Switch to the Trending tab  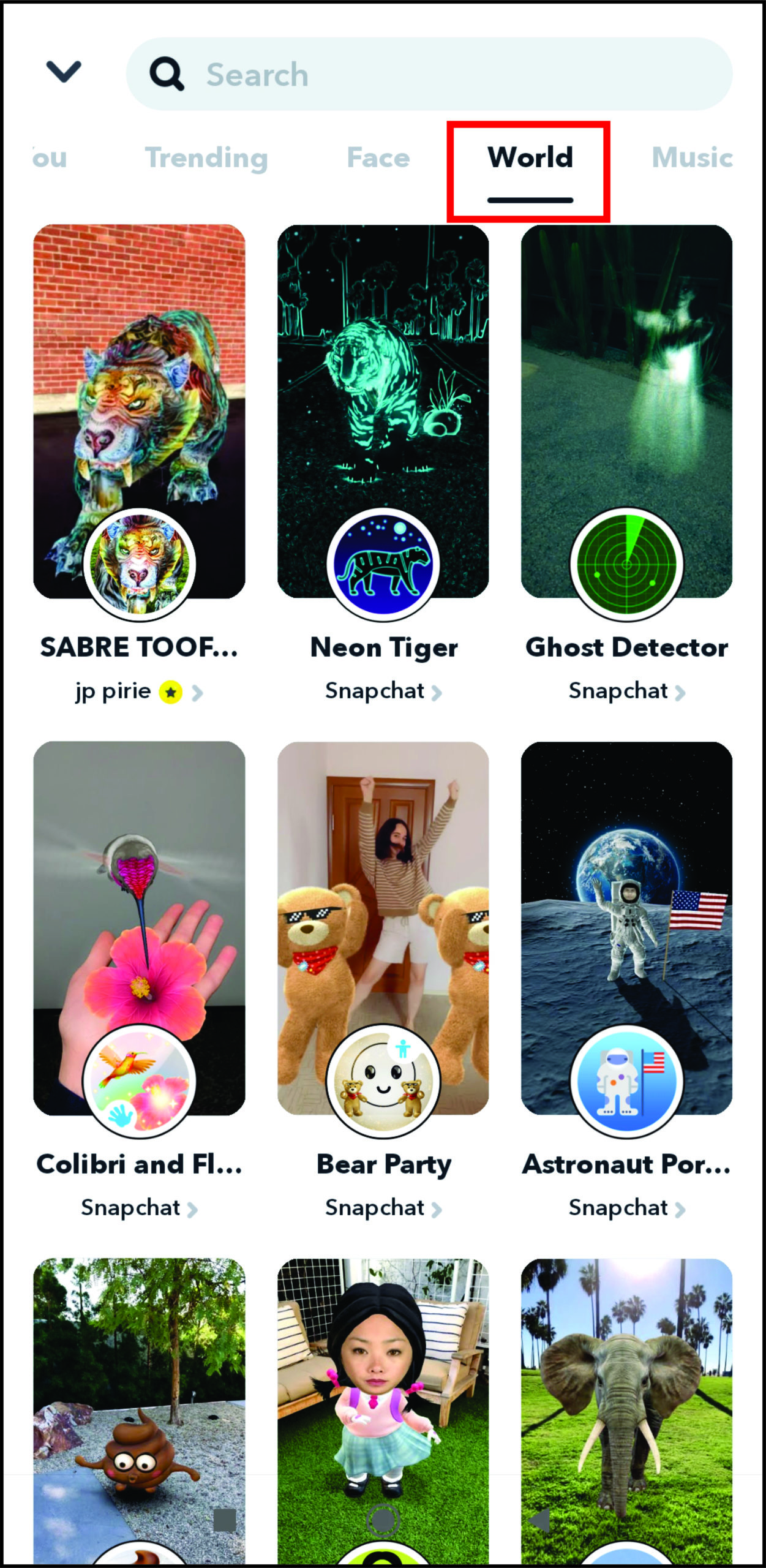click(x=206, y=158)
